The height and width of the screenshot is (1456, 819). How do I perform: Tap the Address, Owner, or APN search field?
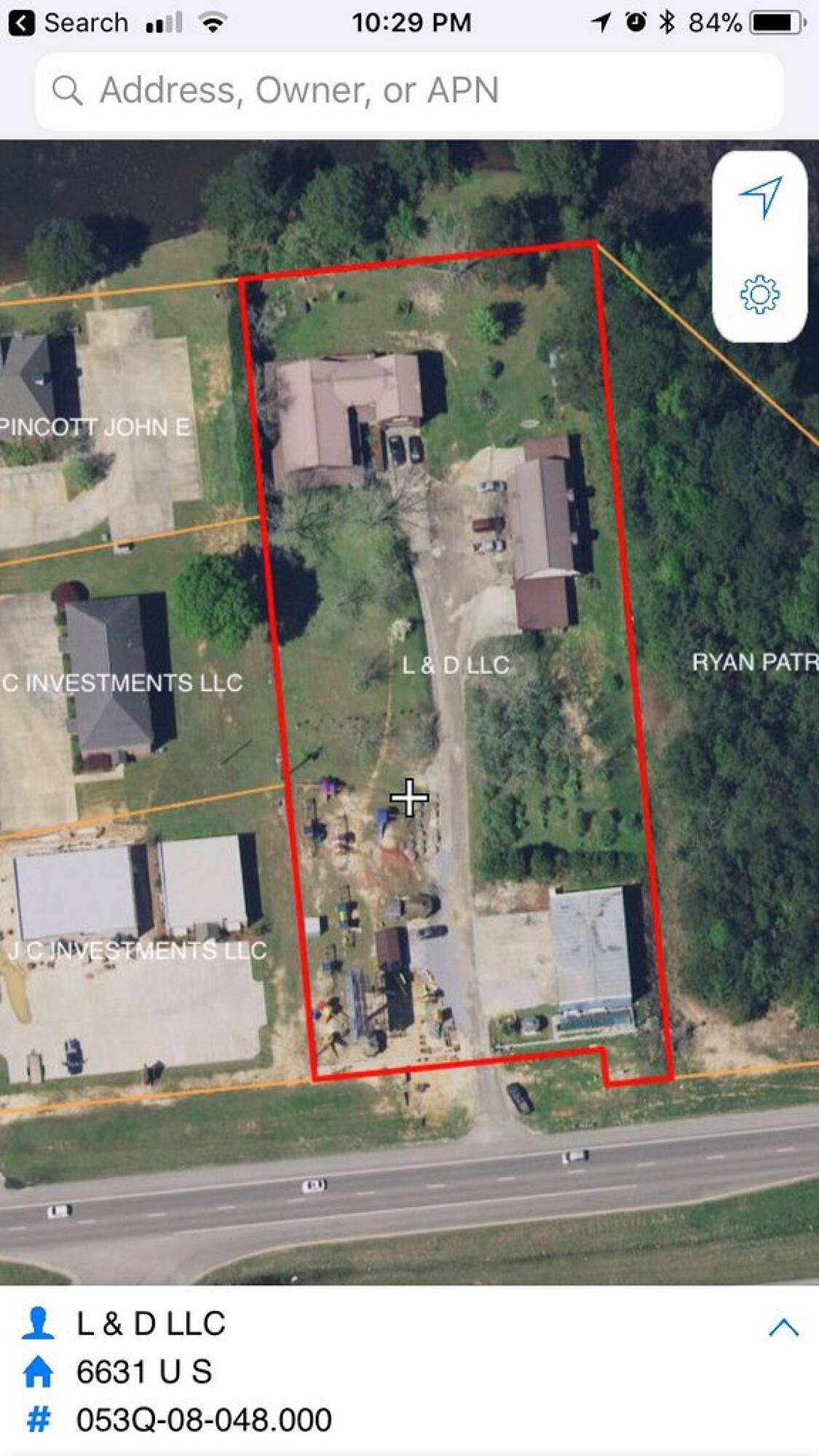409,91
